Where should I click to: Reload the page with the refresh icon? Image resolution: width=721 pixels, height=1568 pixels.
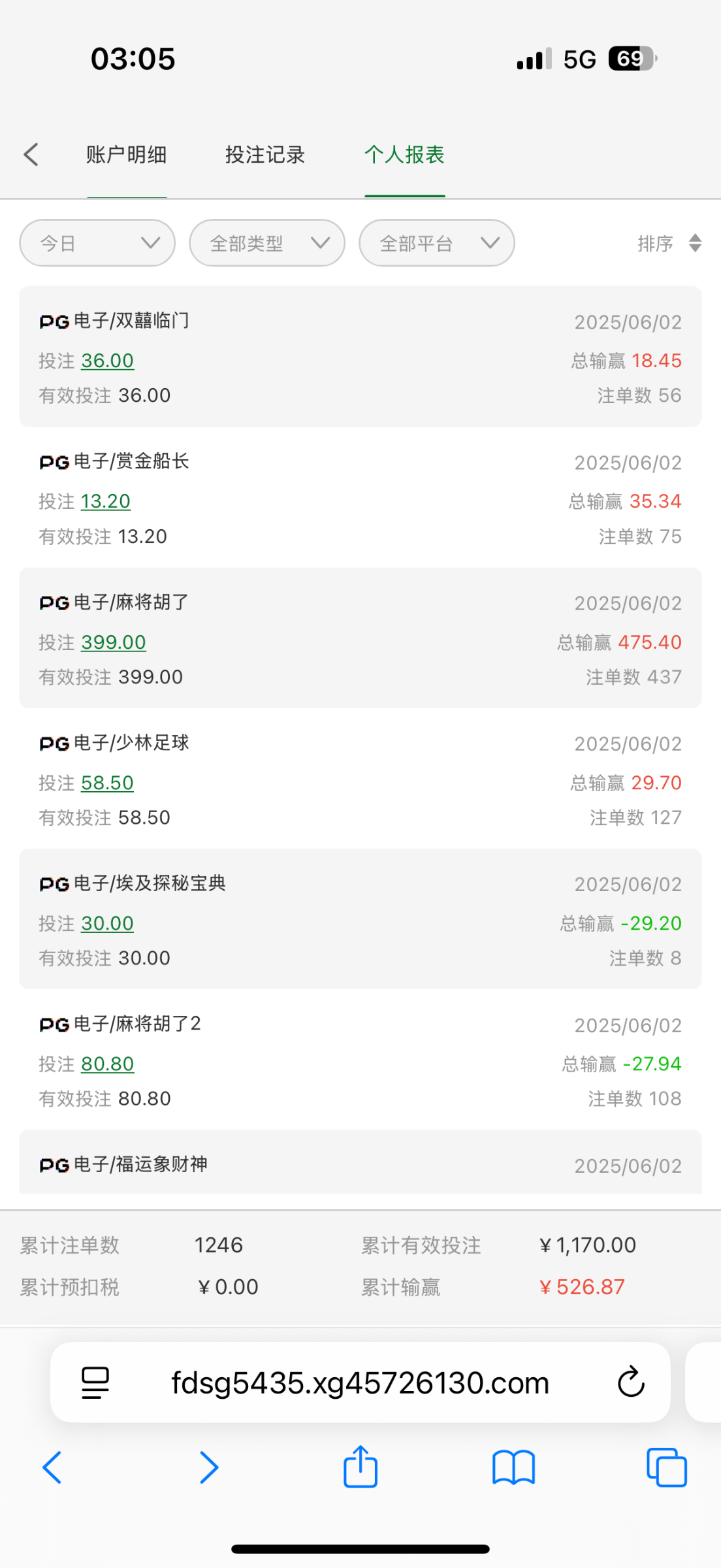(x=631, y=1382)
